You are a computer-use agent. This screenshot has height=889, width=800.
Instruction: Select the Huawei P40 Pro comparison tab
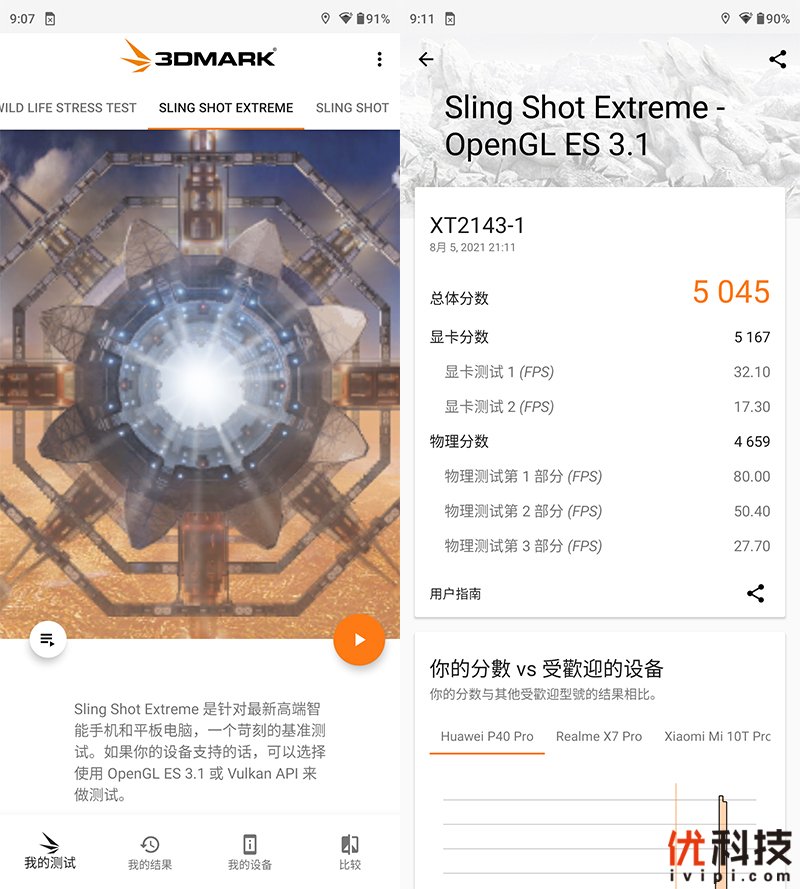pyautogui.click(x=487, y=736)
